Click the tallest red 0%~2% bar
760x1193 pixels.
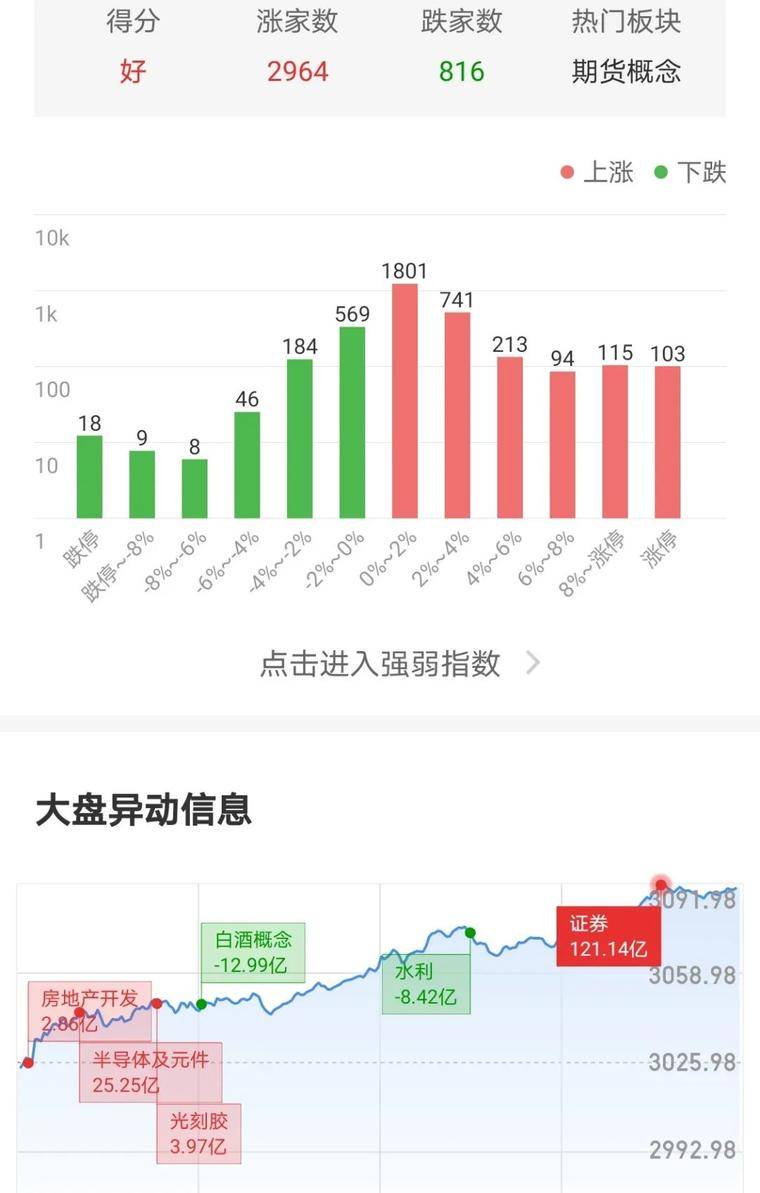click(404, 400)
